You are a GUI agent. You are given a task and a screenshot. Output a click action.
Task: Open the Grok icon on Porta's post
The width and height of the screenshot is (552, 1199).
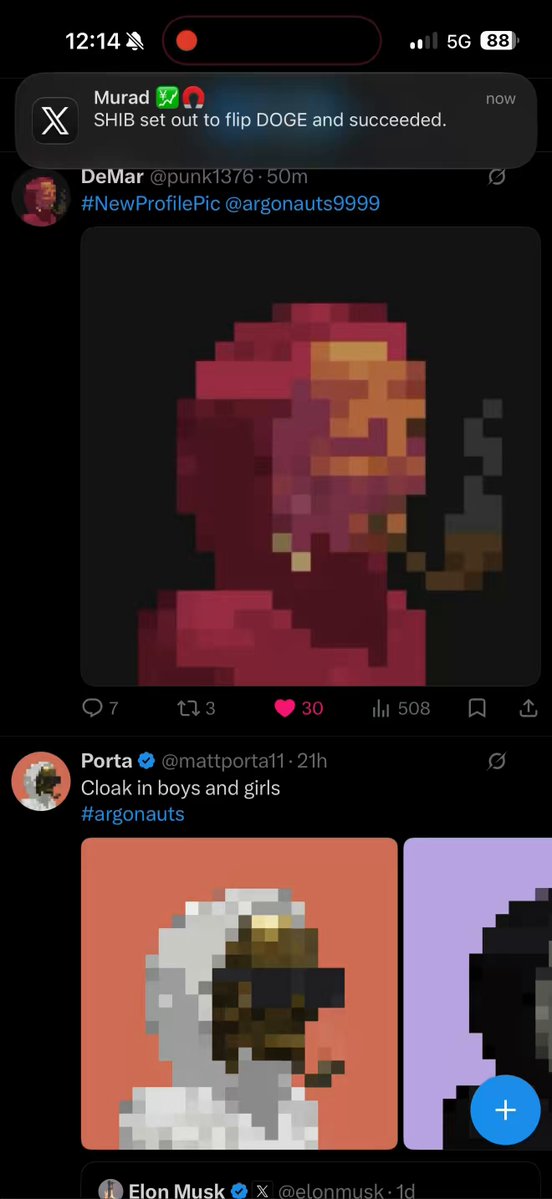click(x=496, y=762)
